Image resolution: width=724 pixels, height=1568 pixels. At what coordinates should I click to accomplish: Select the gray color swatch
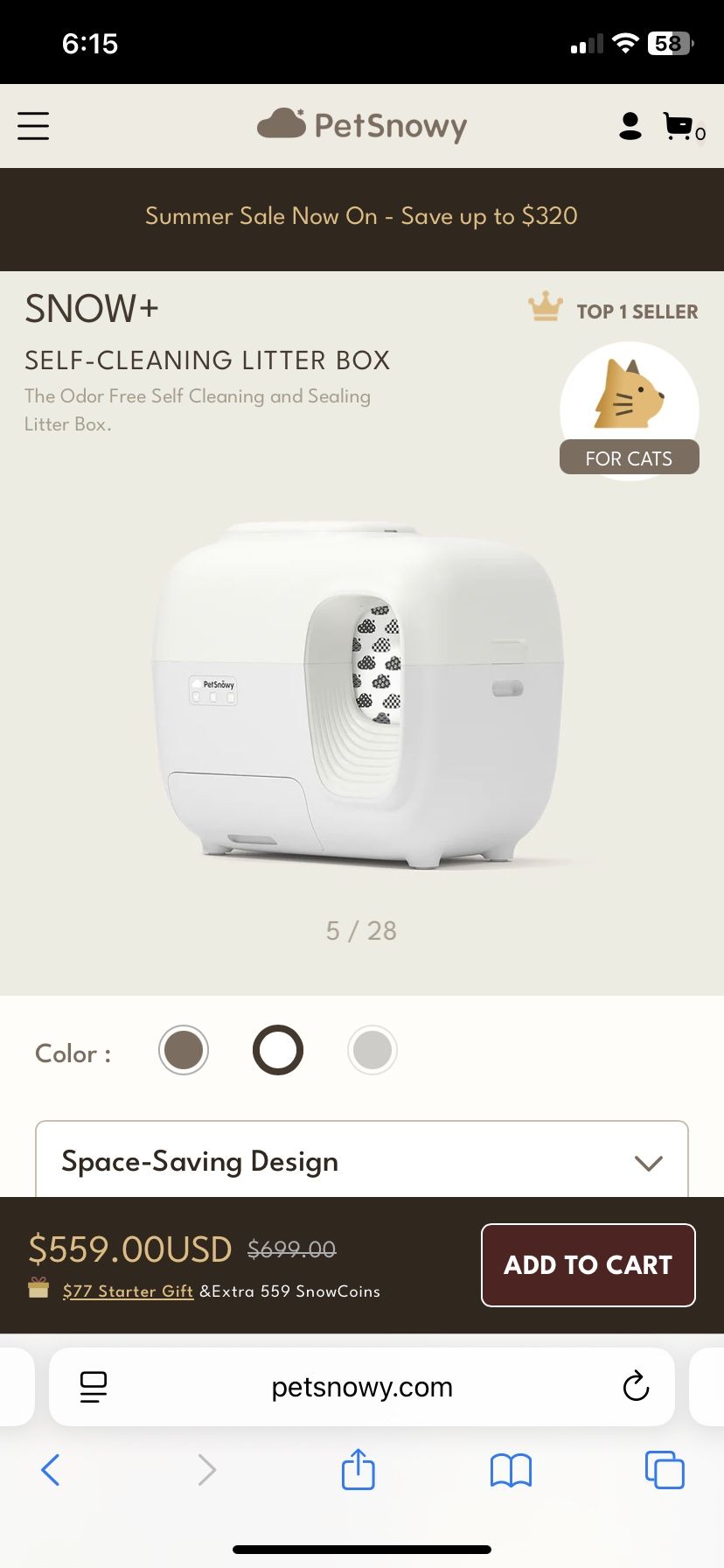[x=372, y=1050]
